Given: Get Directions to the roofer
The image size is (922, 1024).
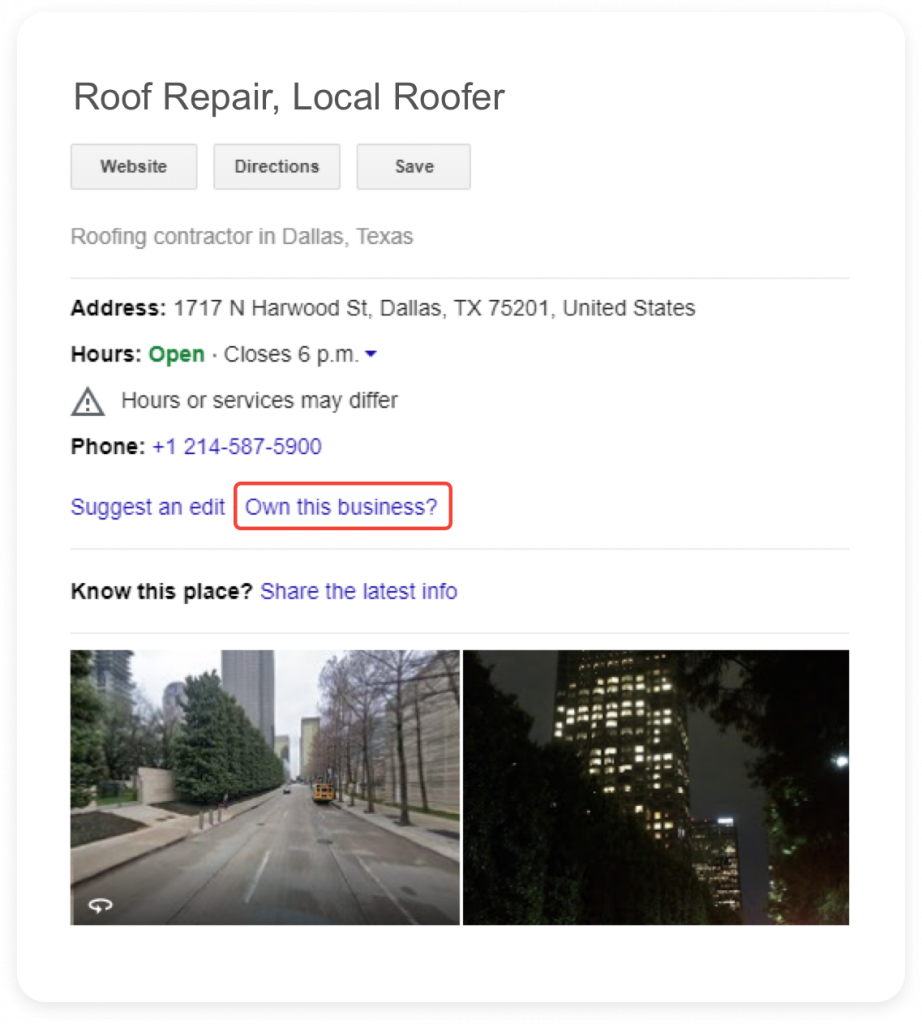Looking at the screenshot, I should pyautogui.click(x=276, y=167).
